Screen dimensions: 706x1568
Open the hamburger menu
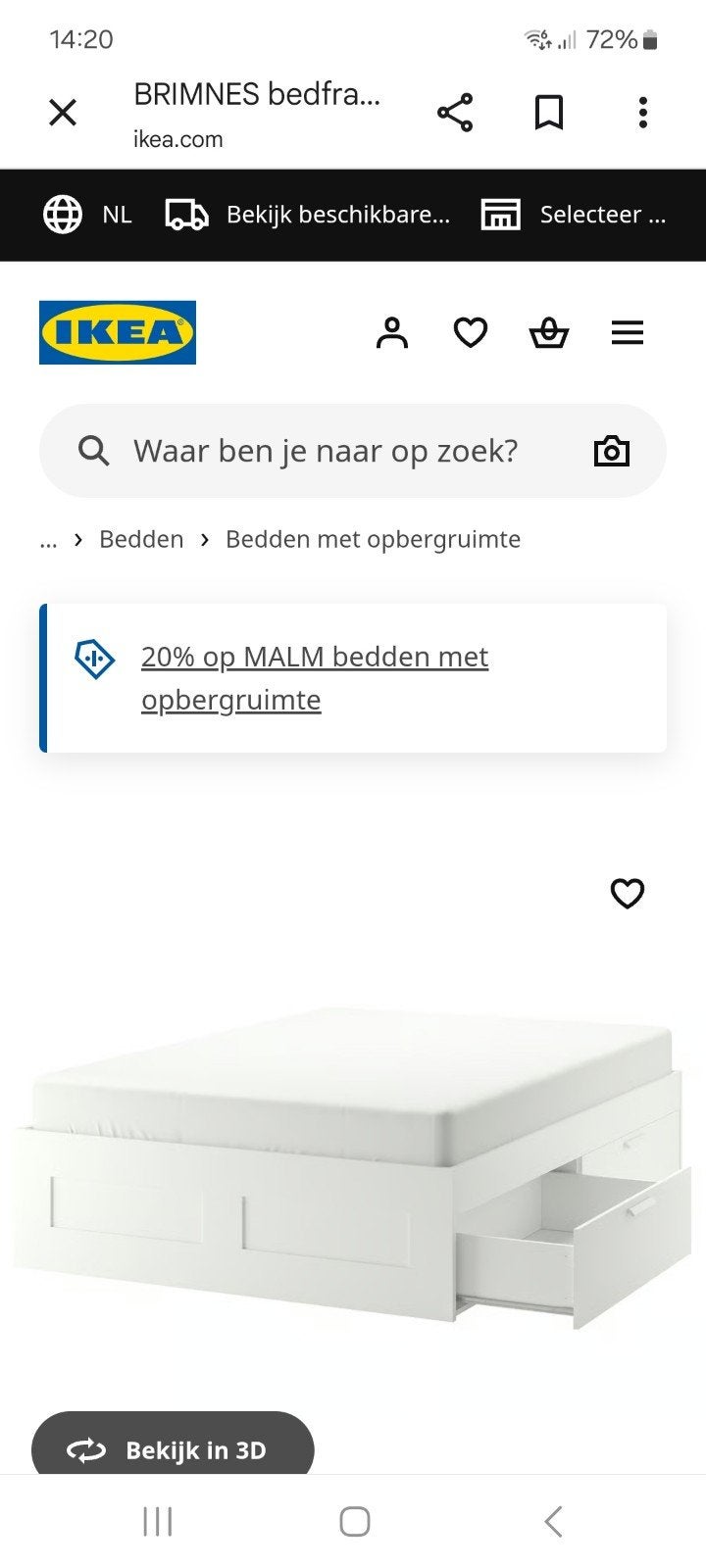click(628, 333)
